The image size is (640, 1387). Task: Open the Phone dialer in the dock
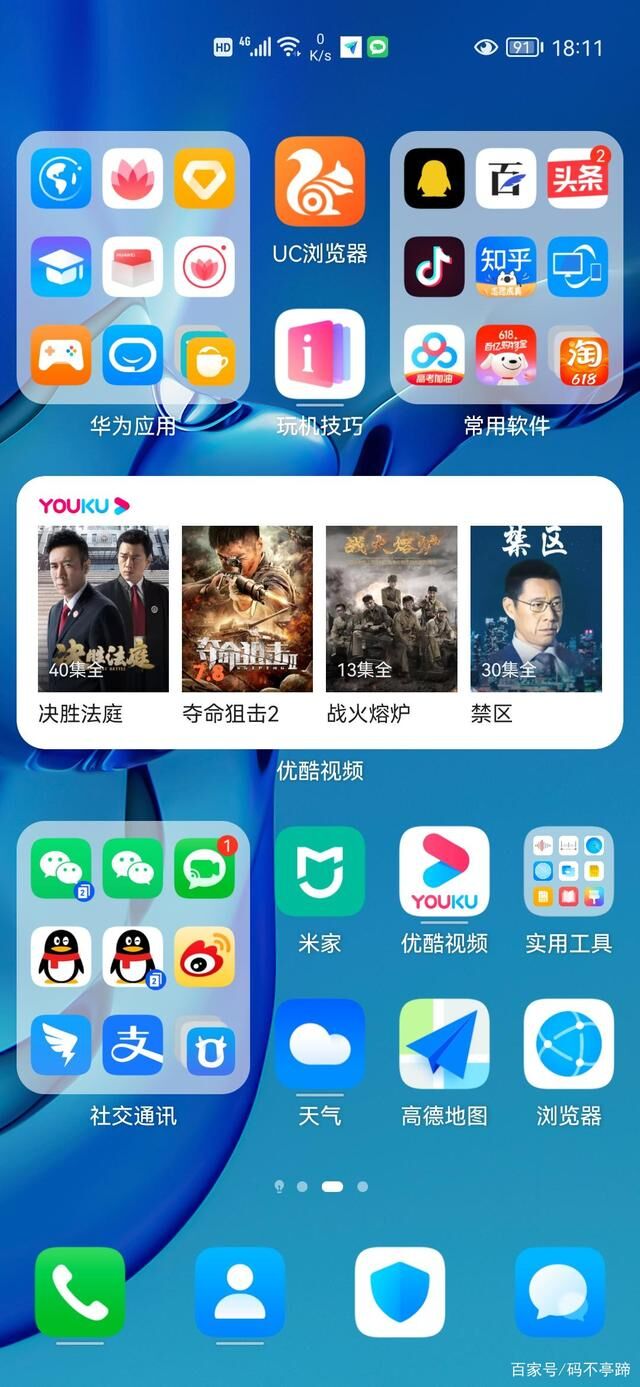pos(80,1292)
